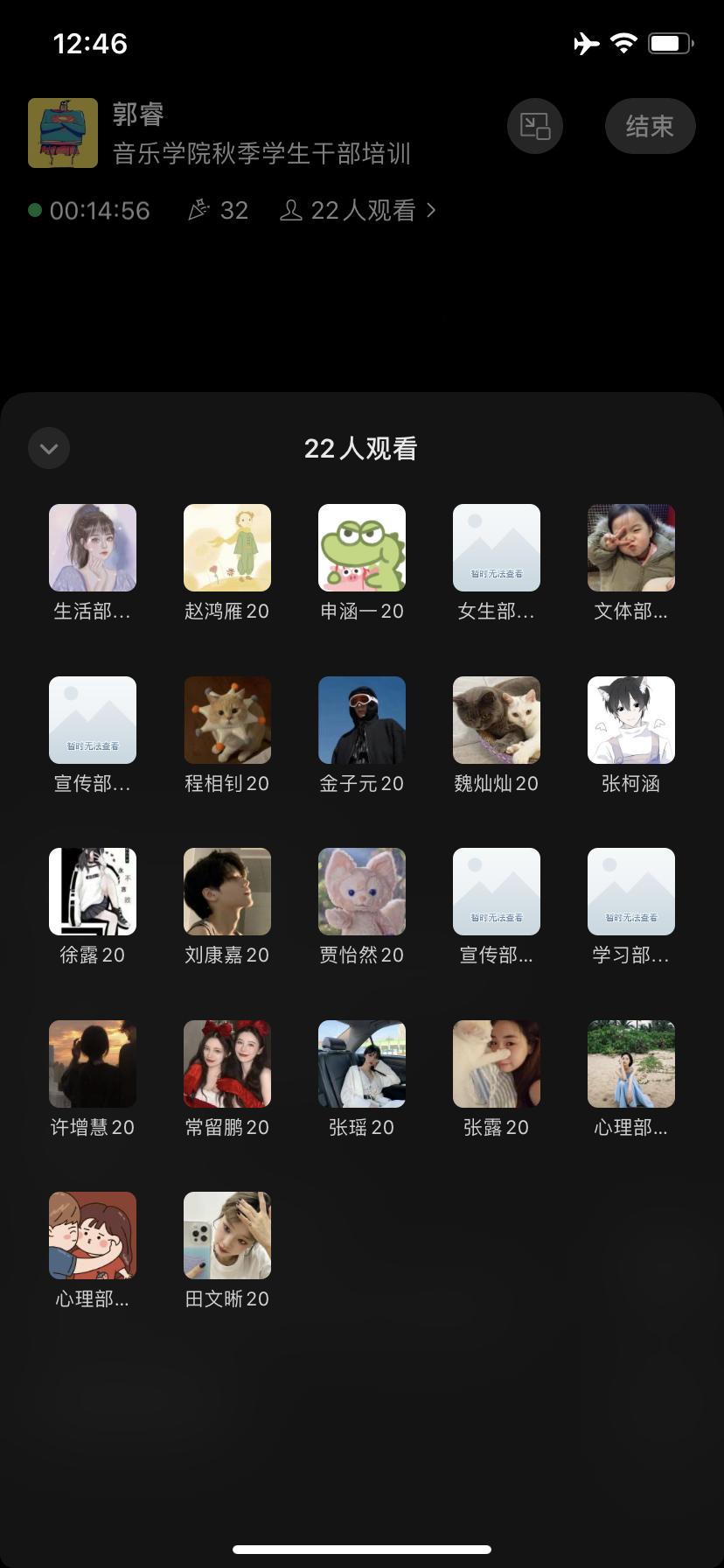Open viewer 田文晰20
The width and height of the screenshot is (724, 1568).
click(227, 1235)
